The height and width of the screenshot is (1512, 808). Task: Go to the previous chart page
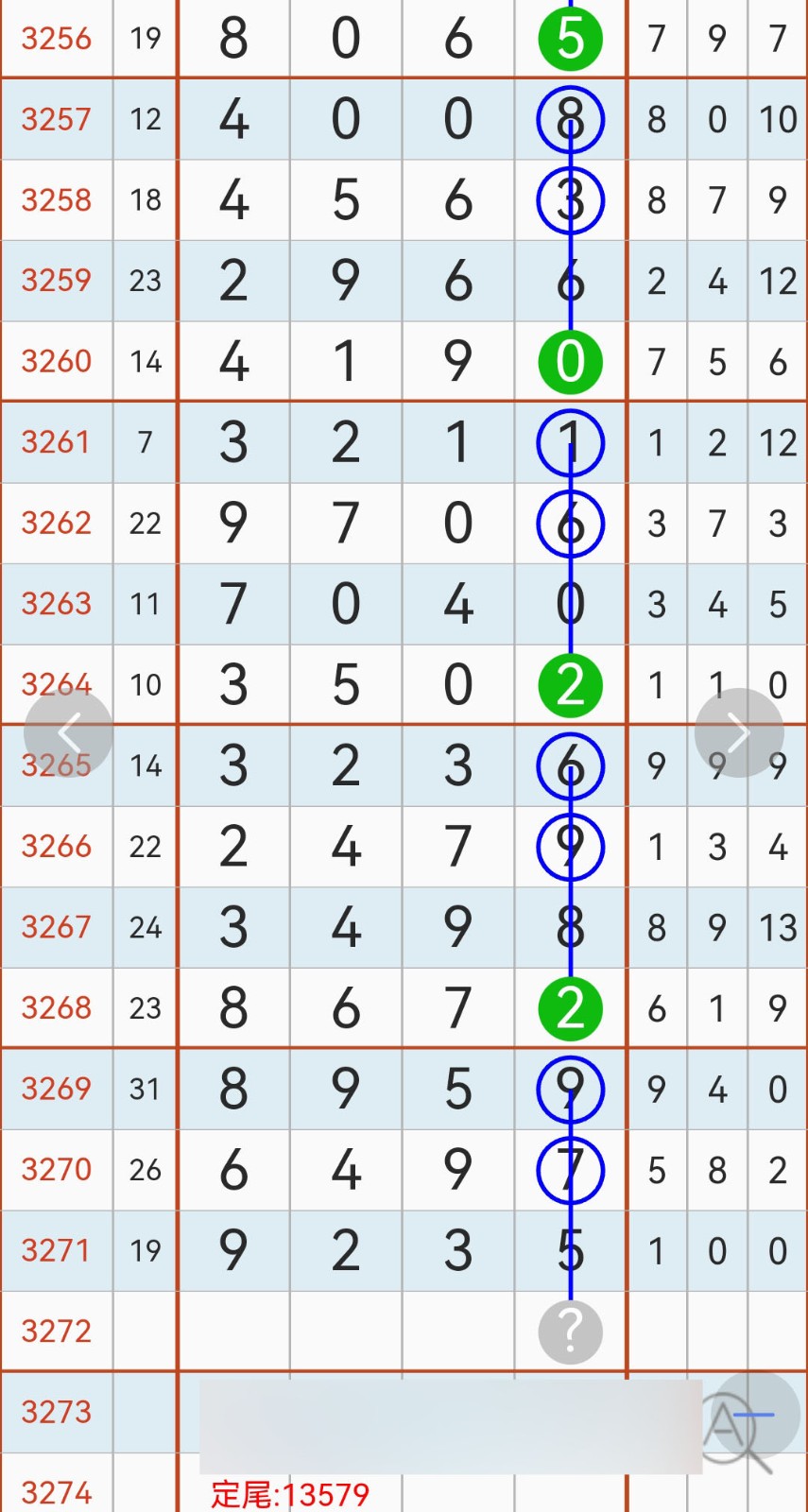pos(68,732)
